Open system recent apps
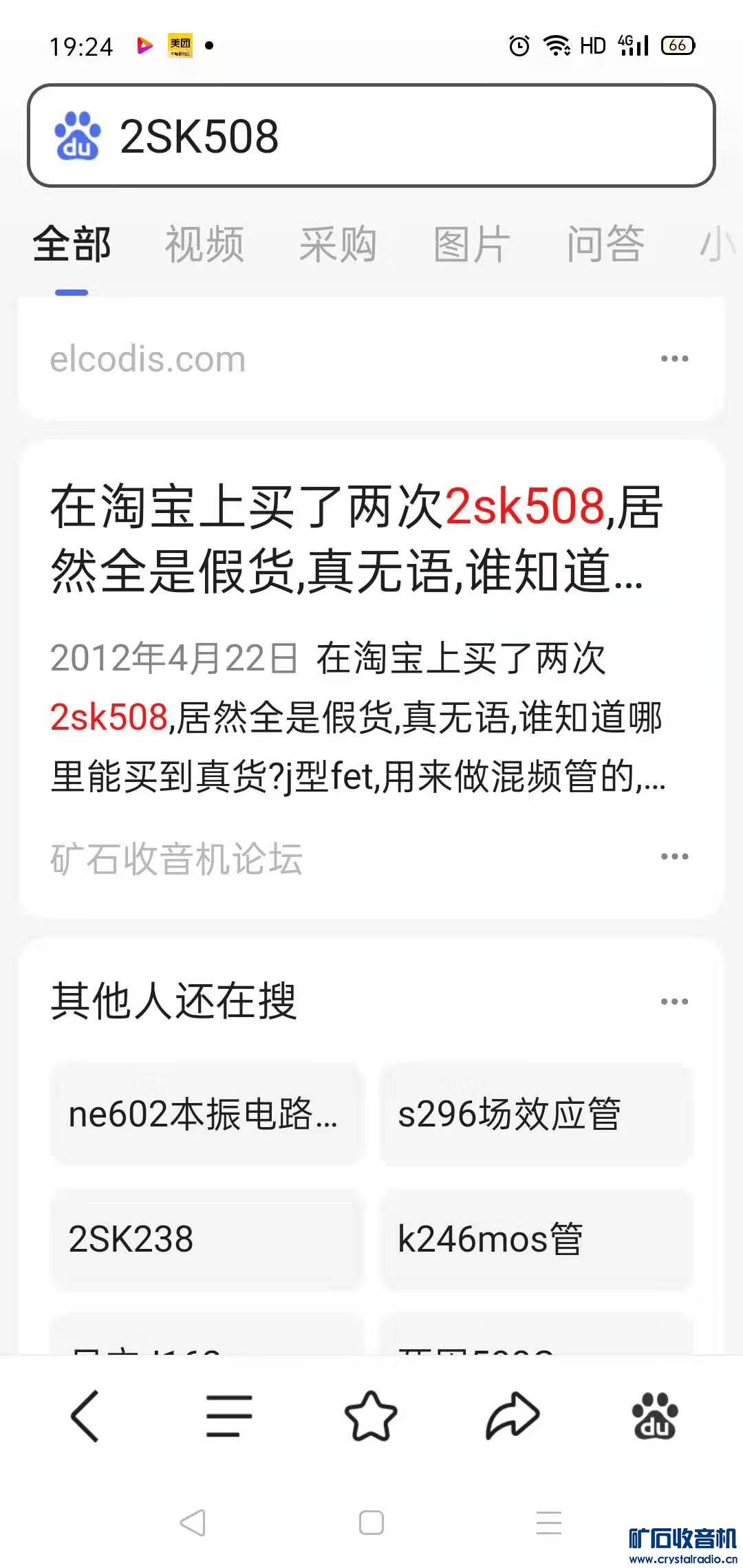743x1568 pixels. (x=549, y=1523)
